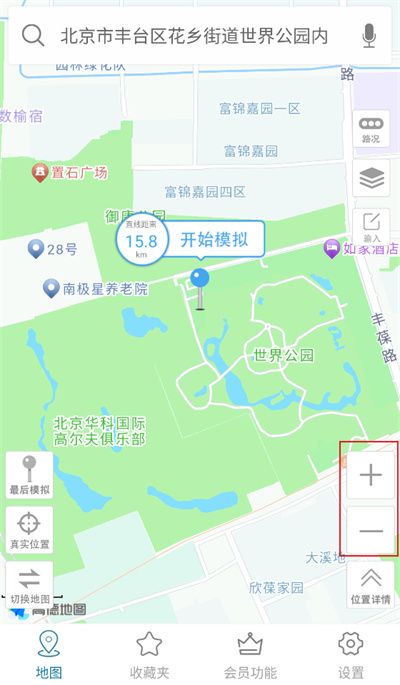The width and height of the screenshot is (400, 685).
Task: Open the 输入 coordinate entry button
Action: (x=371, y=227)
